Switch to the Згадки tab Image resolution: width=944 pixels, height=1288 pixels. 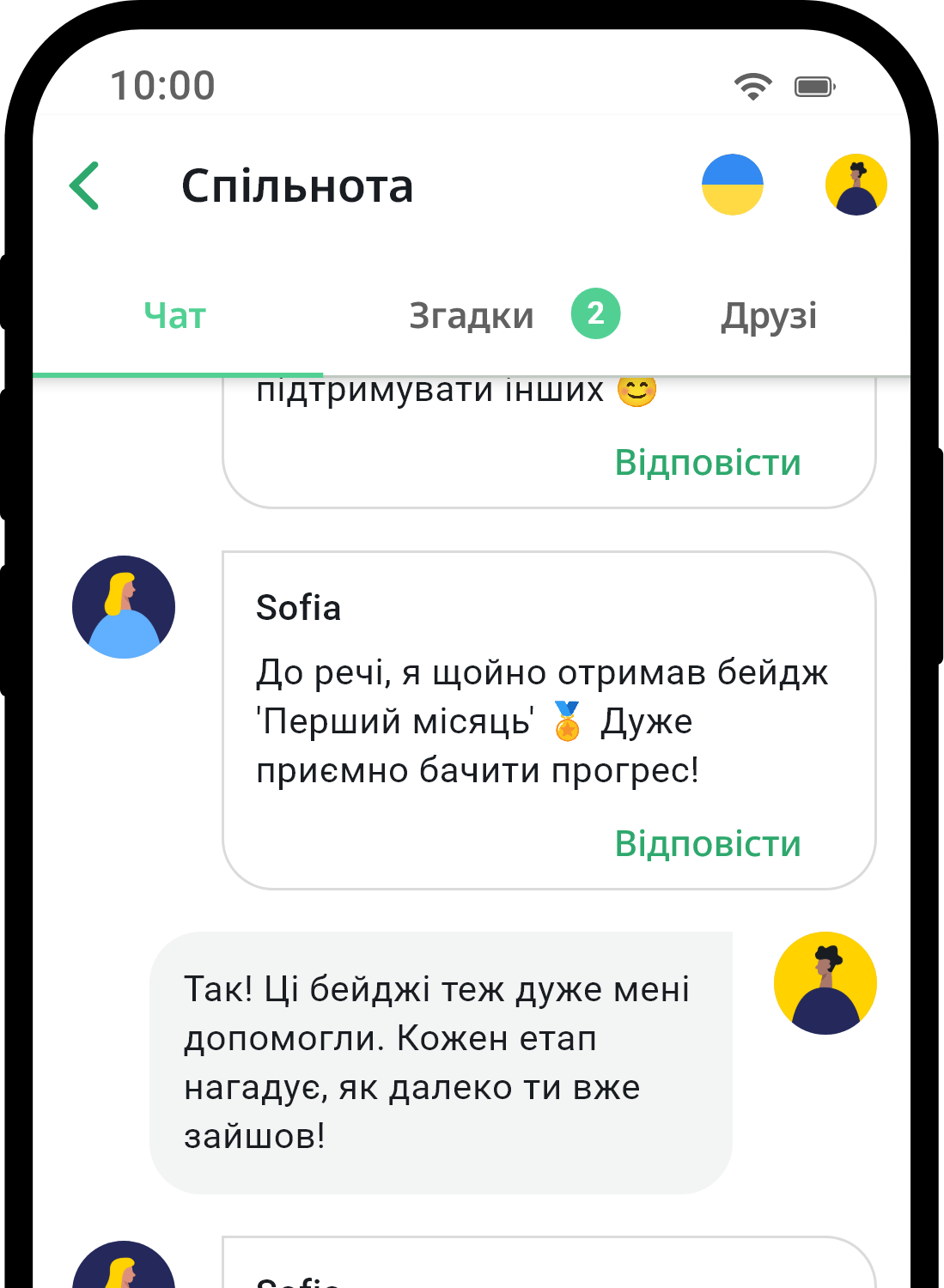472,316
